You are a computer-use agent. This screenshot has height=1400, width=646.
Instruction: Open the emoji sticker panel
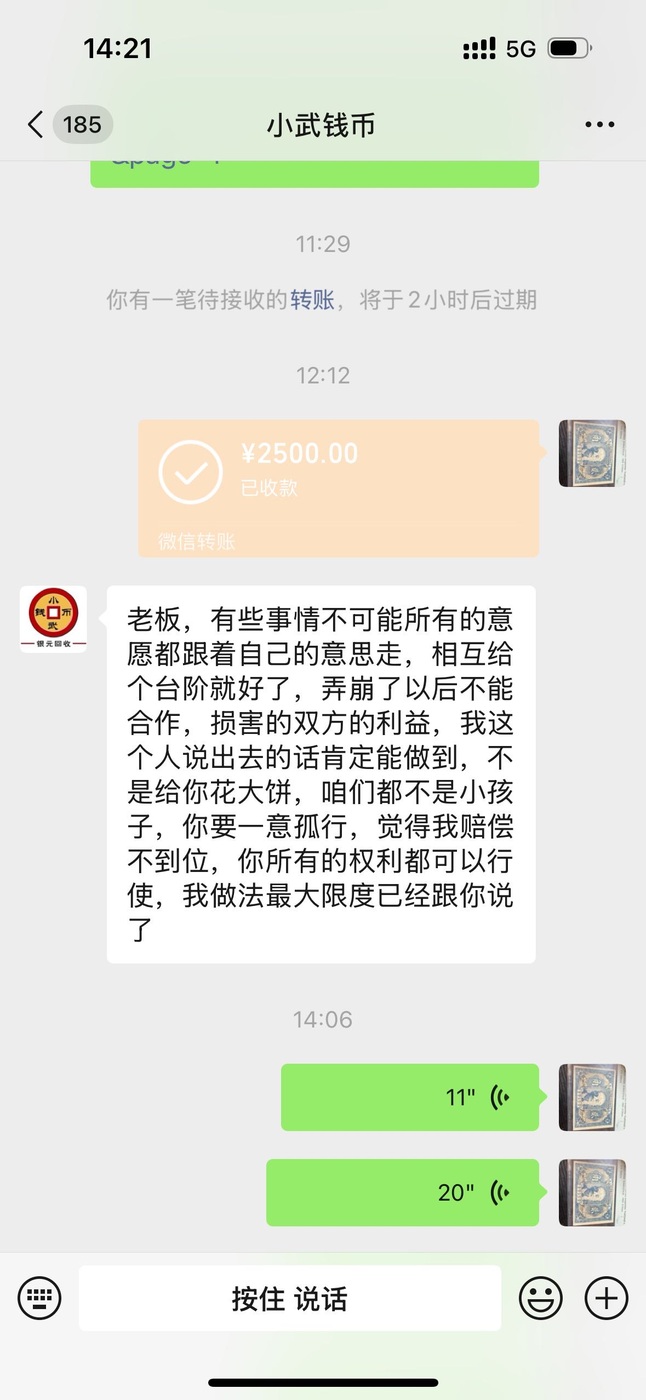pos(540,1298)
